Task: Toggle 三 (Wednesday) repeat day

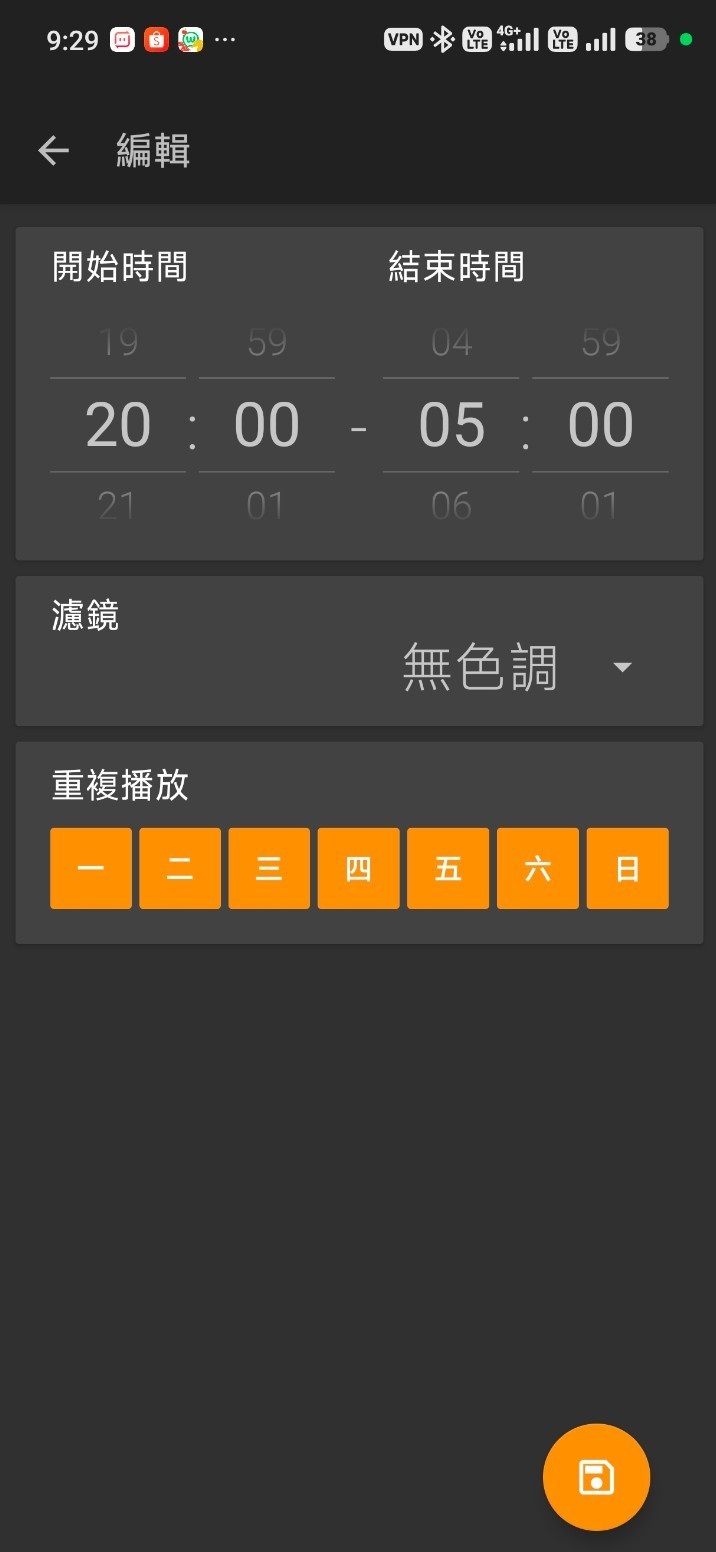Action: point(269,868)
